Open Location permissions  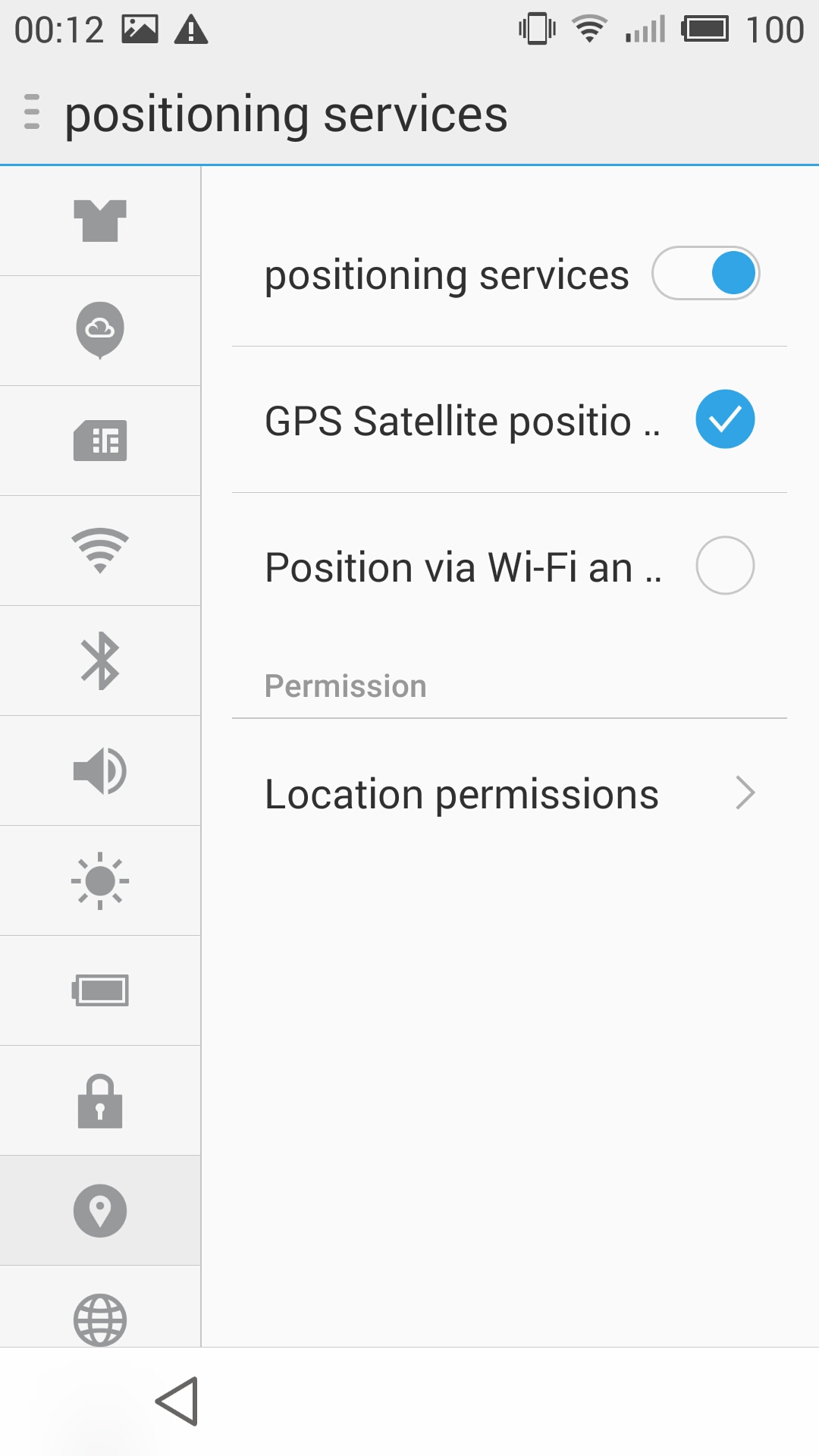pos(510,794)
